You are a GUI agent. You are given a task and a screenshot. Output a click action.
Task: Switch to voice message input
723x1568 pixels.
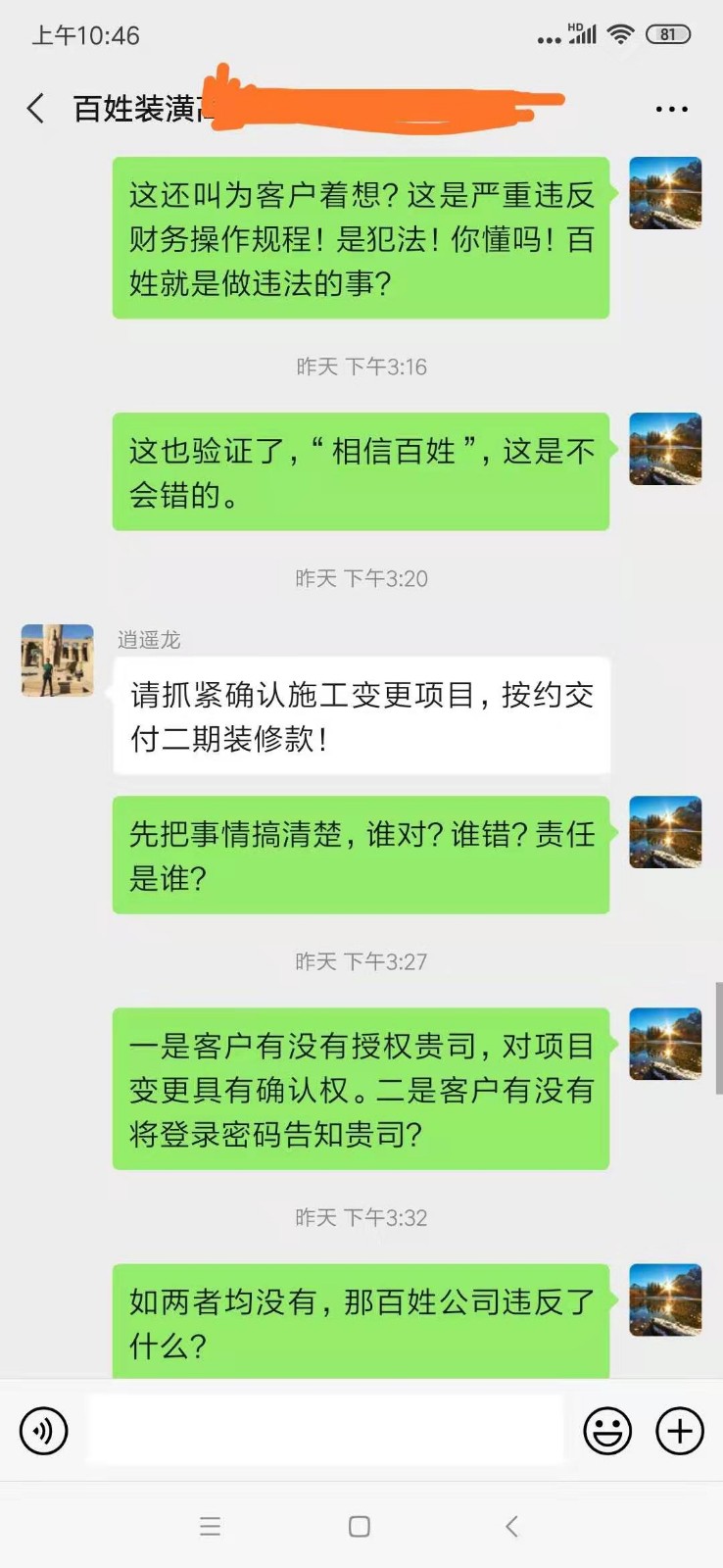click(44, 1431)
